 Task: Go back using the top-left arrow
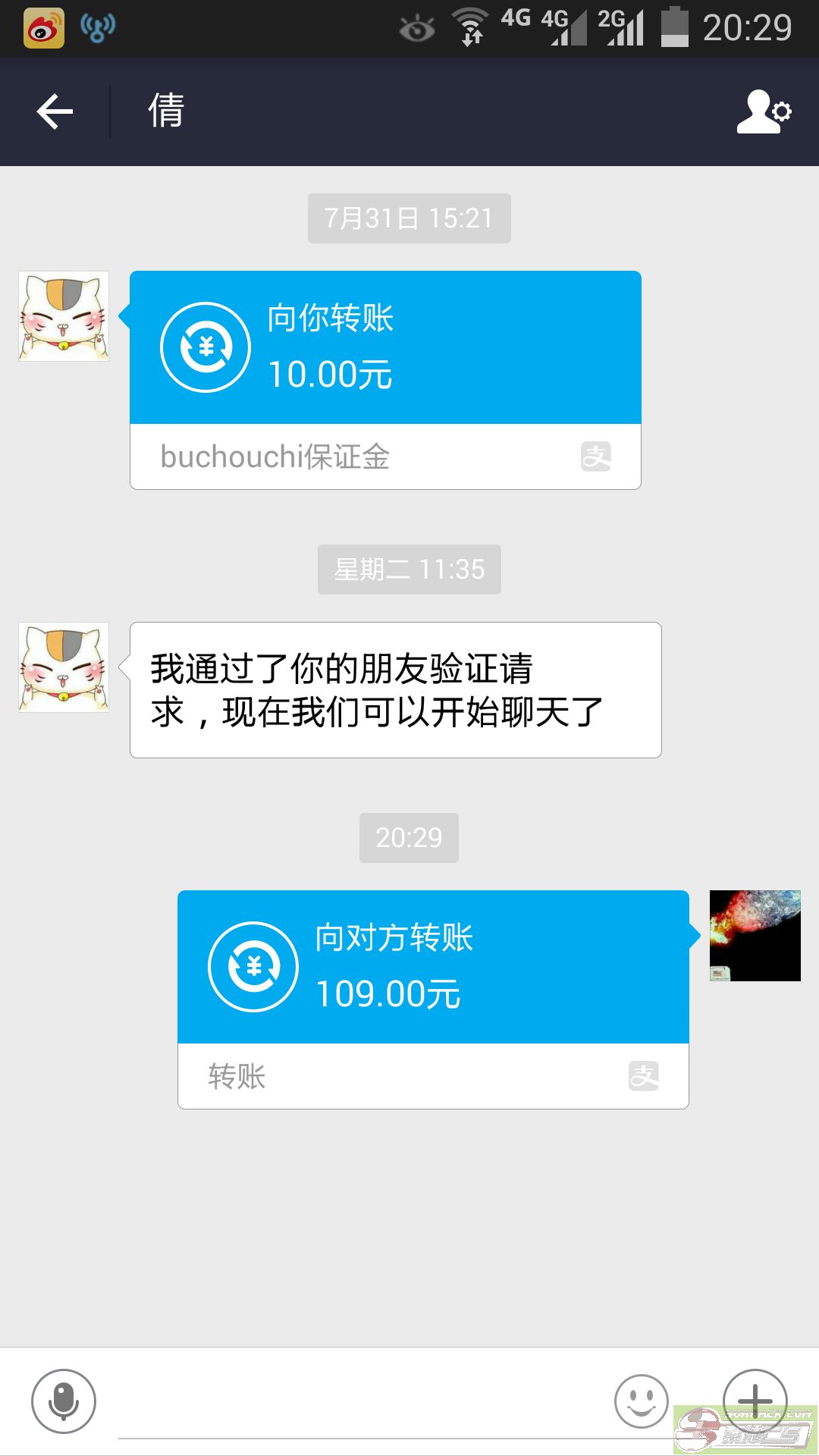(x=55, y=111)
